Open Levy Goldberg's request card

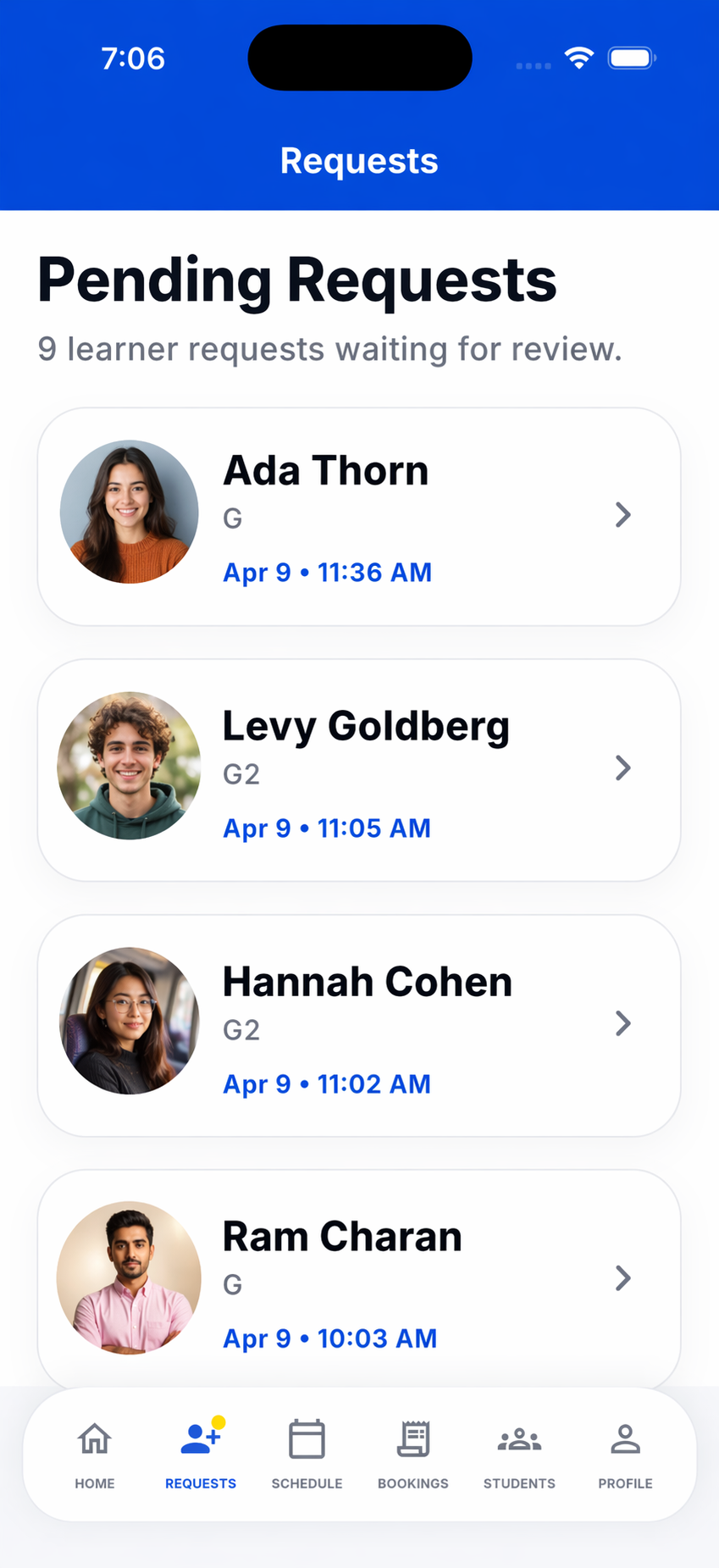(359, 770)
